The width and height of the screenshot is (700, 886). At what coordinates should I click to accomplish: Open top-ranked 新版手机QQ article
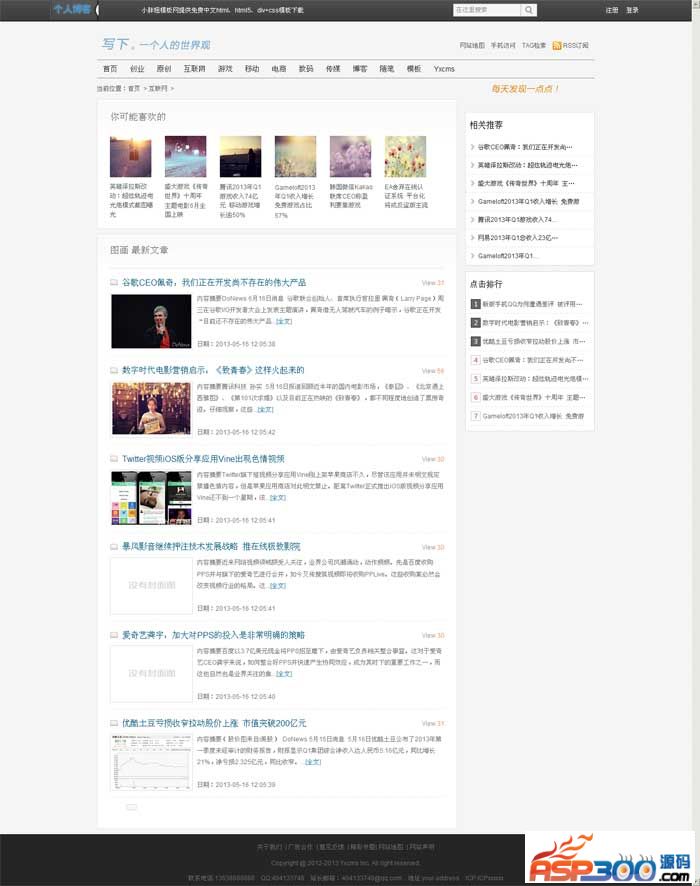pos(525,304)
